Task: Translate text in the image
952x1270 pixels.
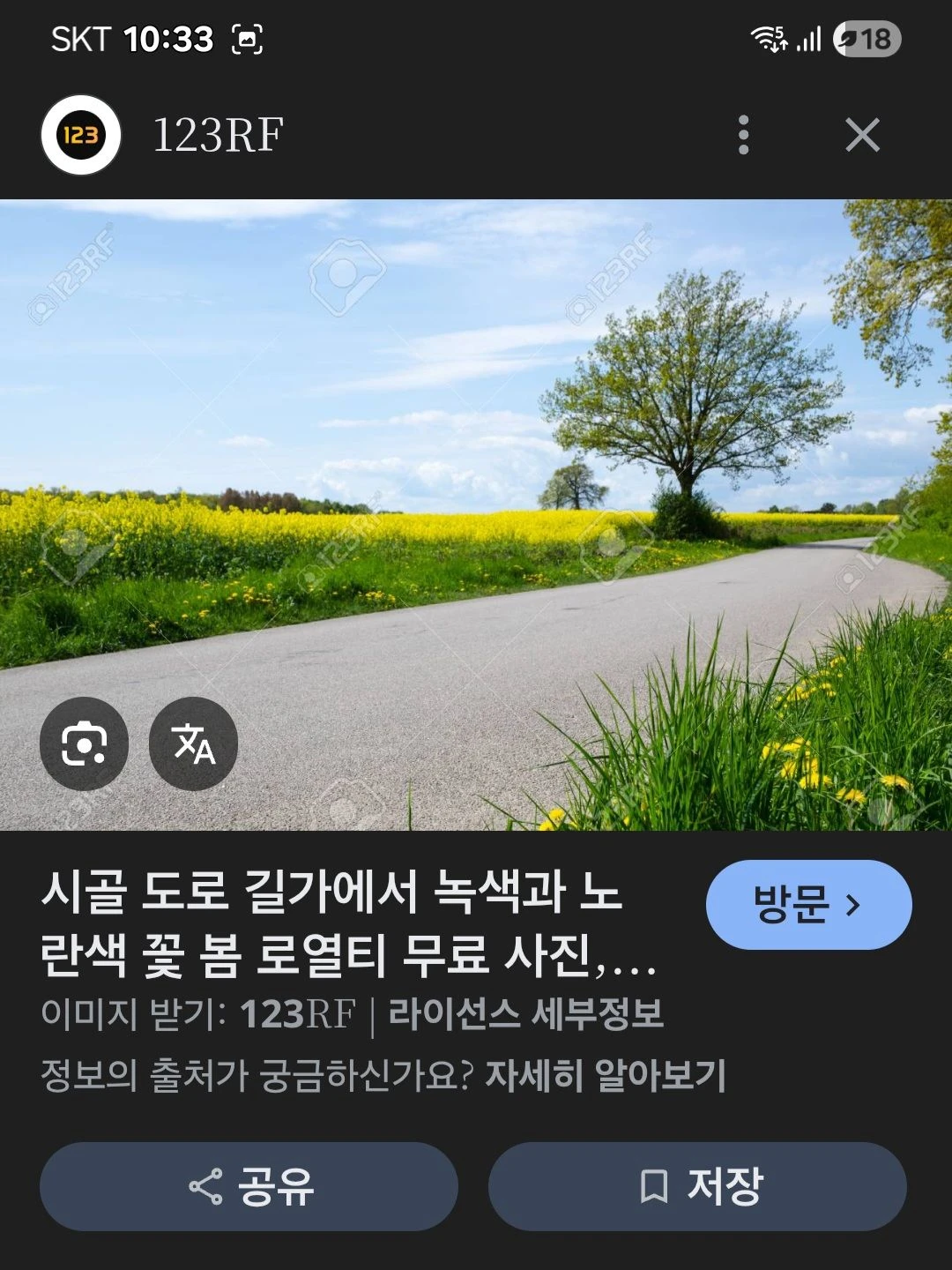Action: coord(193,743)
